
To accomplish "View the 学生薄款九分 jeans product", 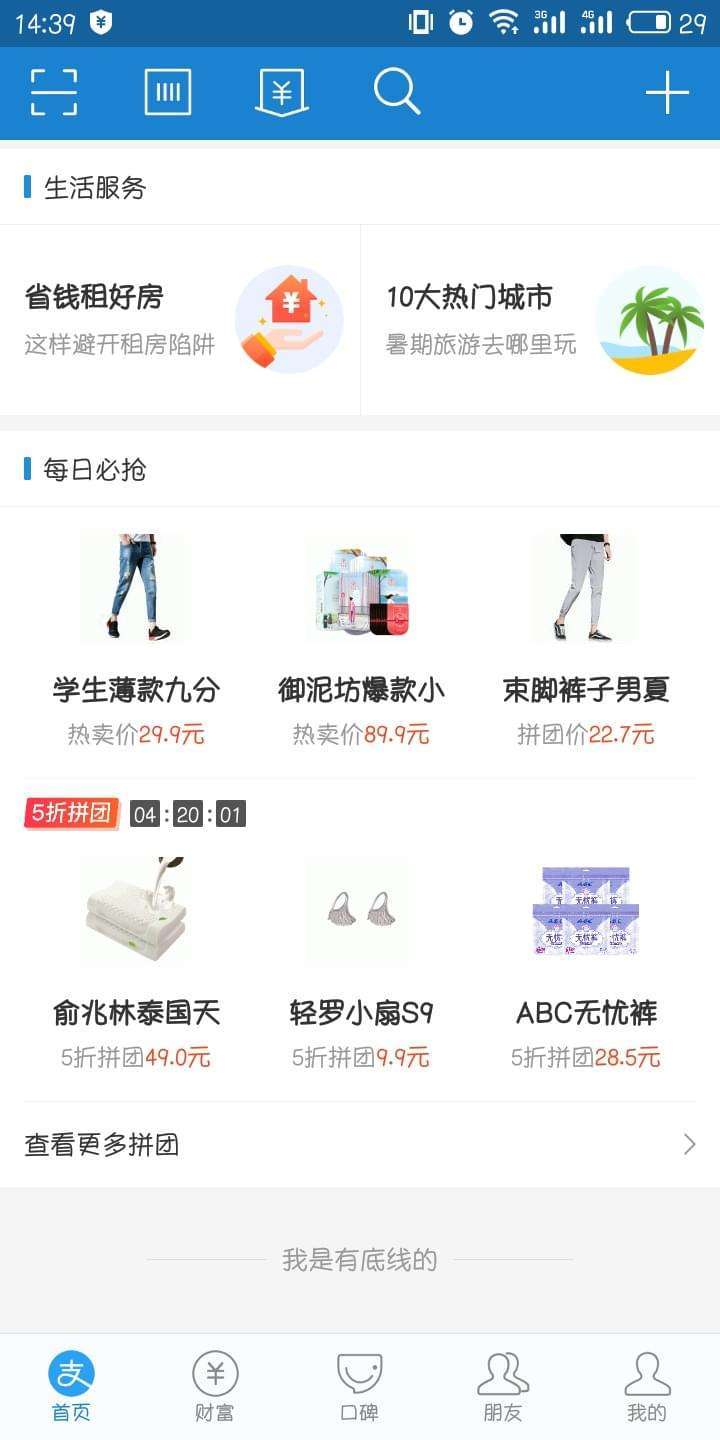I will coord(136,640).
